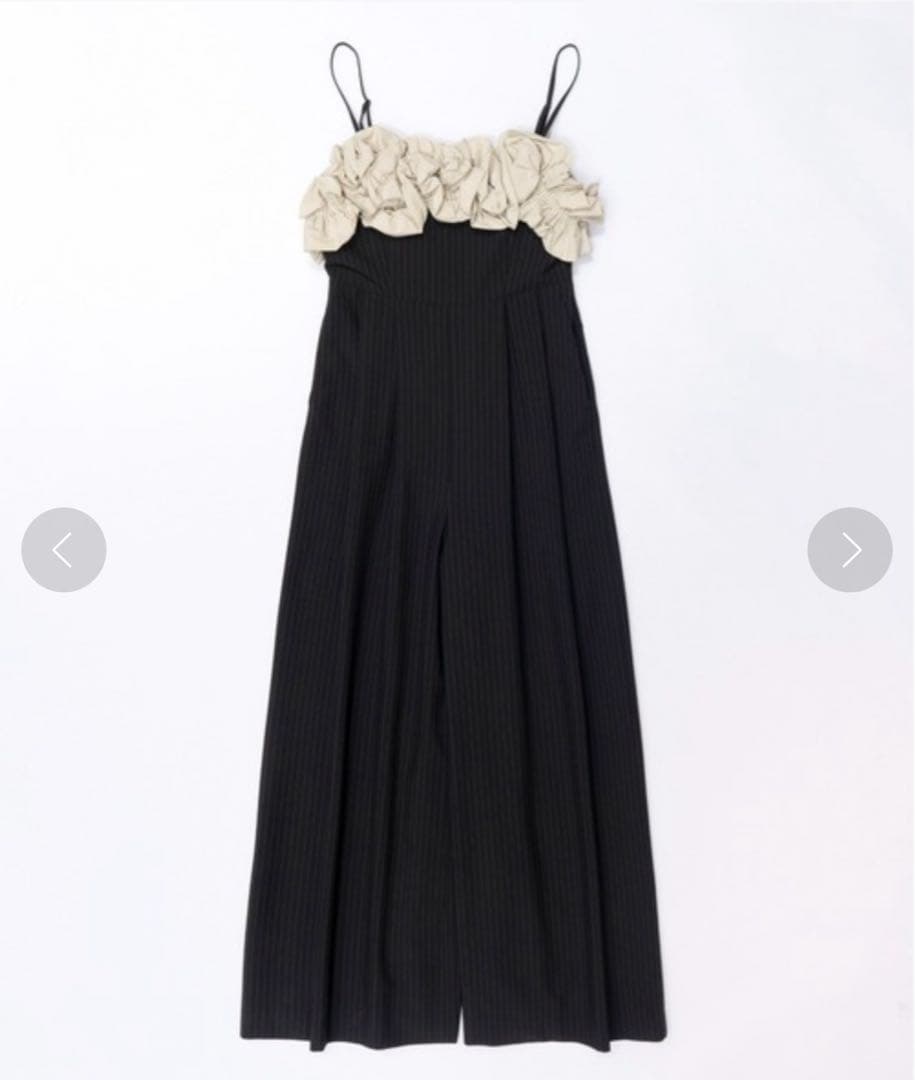Show the previous product image

point(63,550)
